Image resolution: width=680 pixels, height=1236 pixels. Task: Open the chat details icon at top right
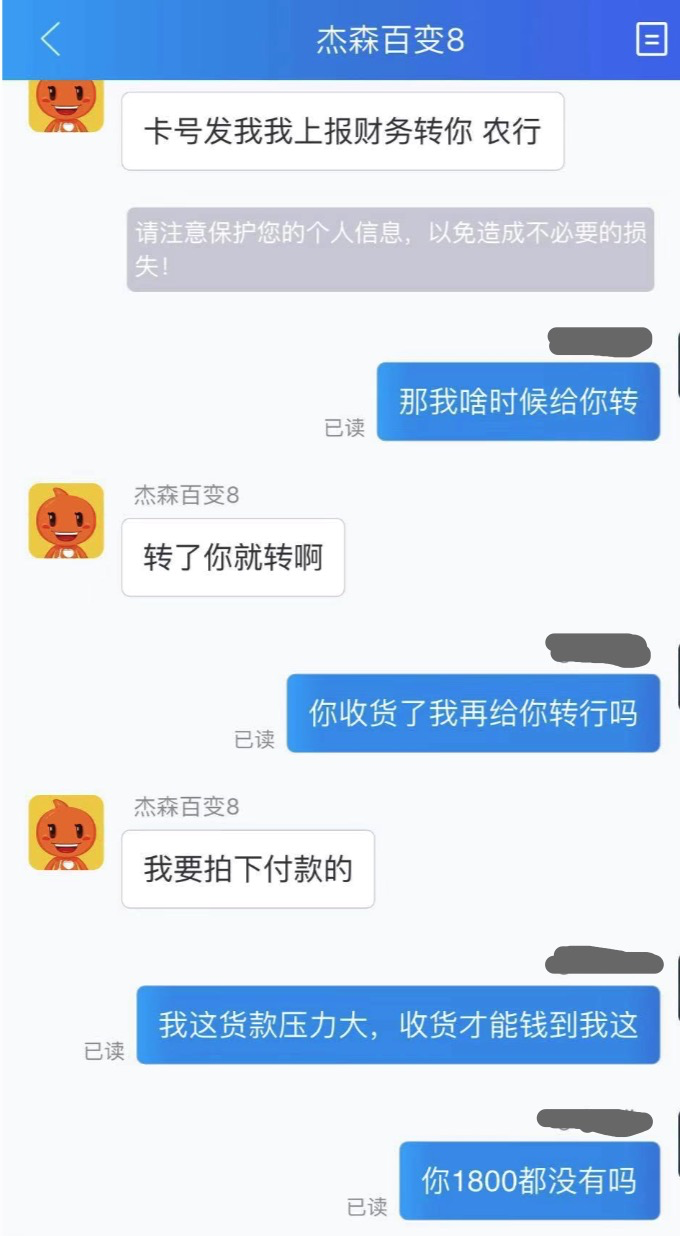click(651, 40)
